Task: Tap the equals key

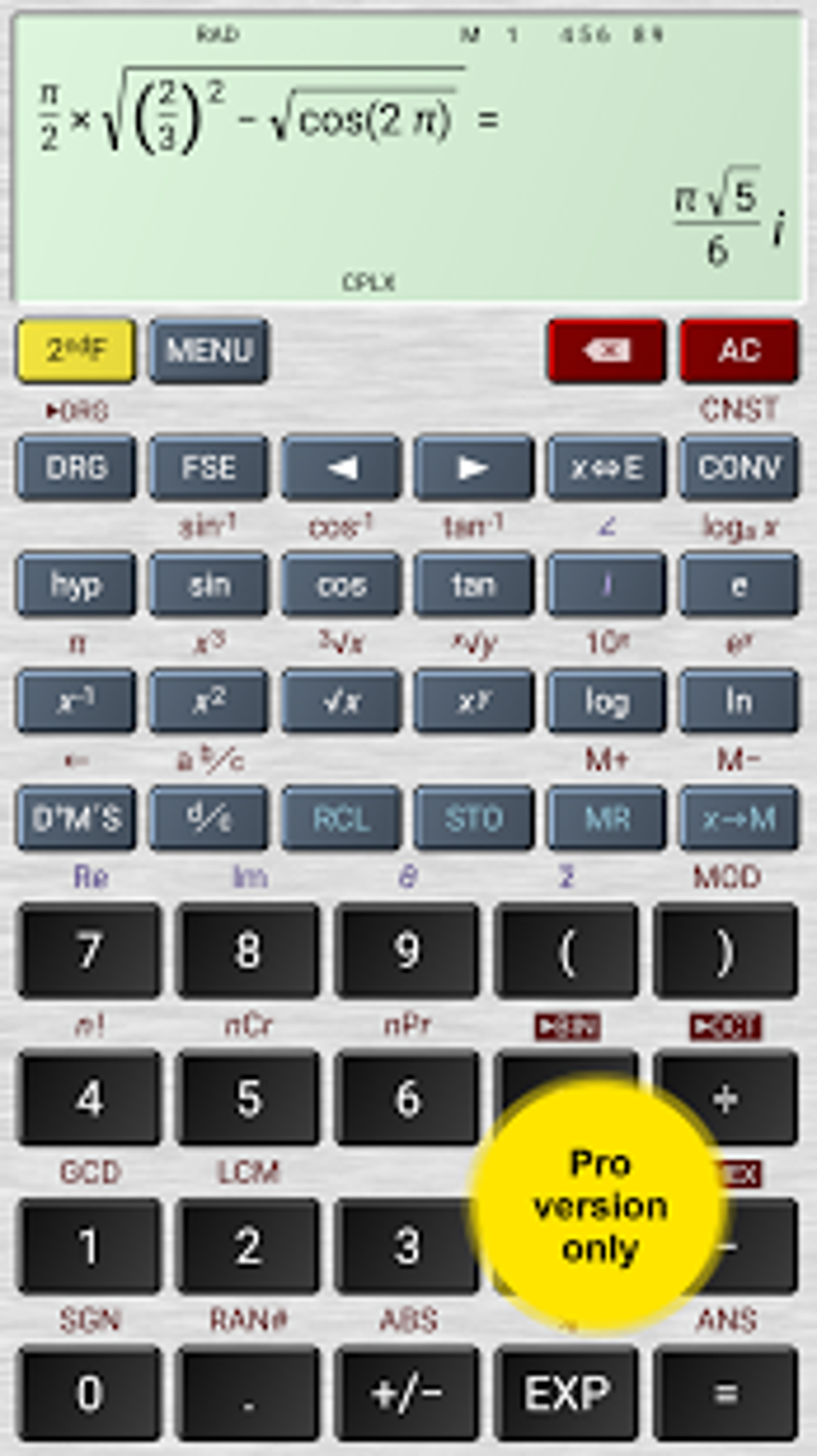Action: (726, 1393)
